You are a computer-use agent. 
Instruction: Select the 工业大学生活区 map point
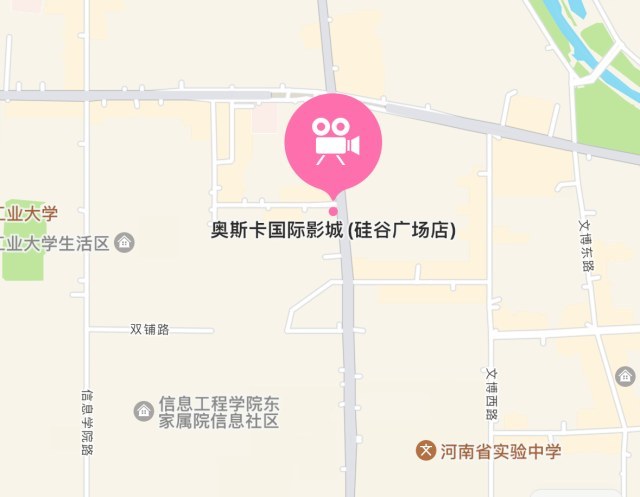pyautogui.click(x=124, y=242)
